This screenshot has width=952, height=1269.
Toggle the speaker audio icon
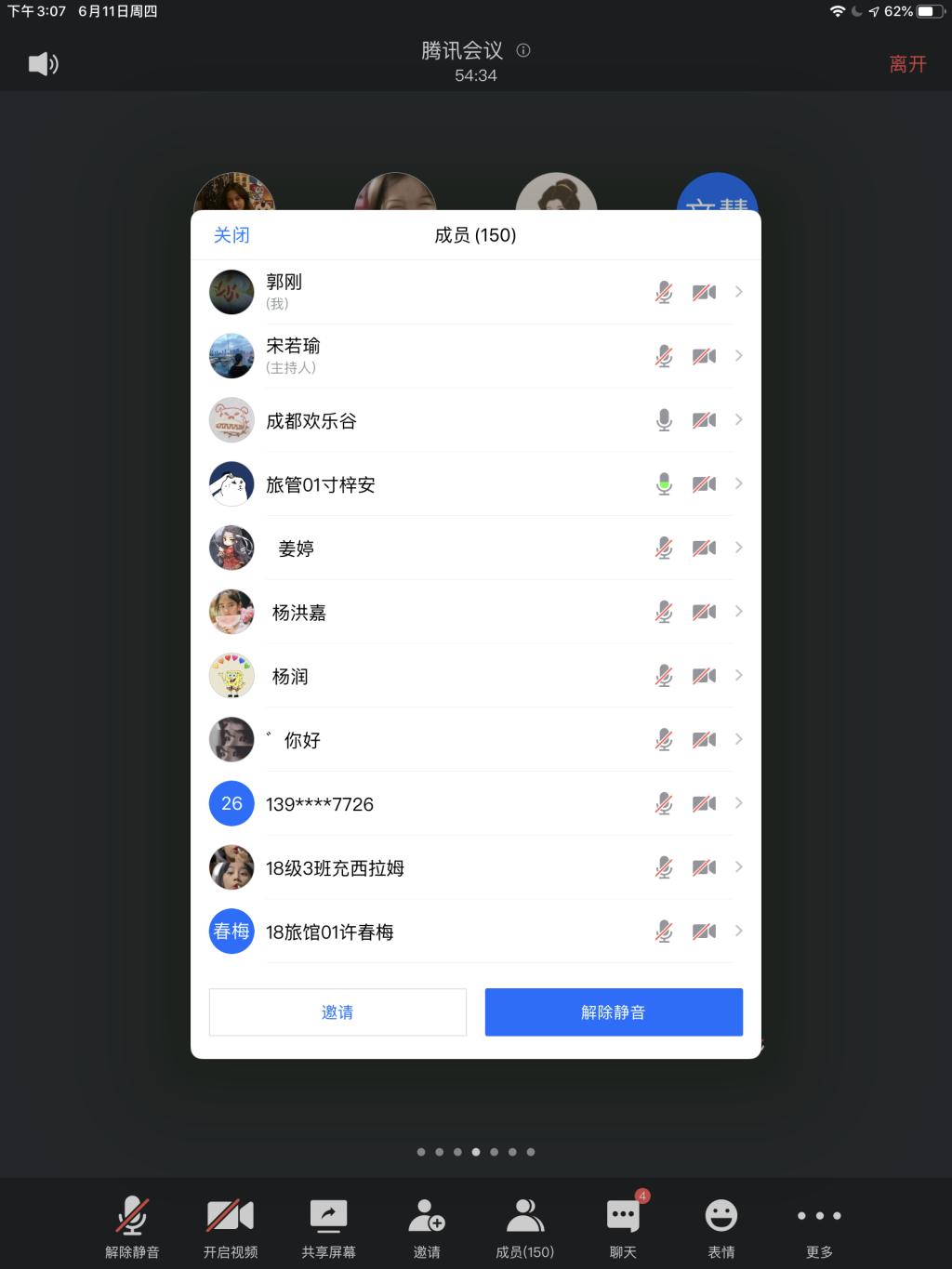coord(43,64)
